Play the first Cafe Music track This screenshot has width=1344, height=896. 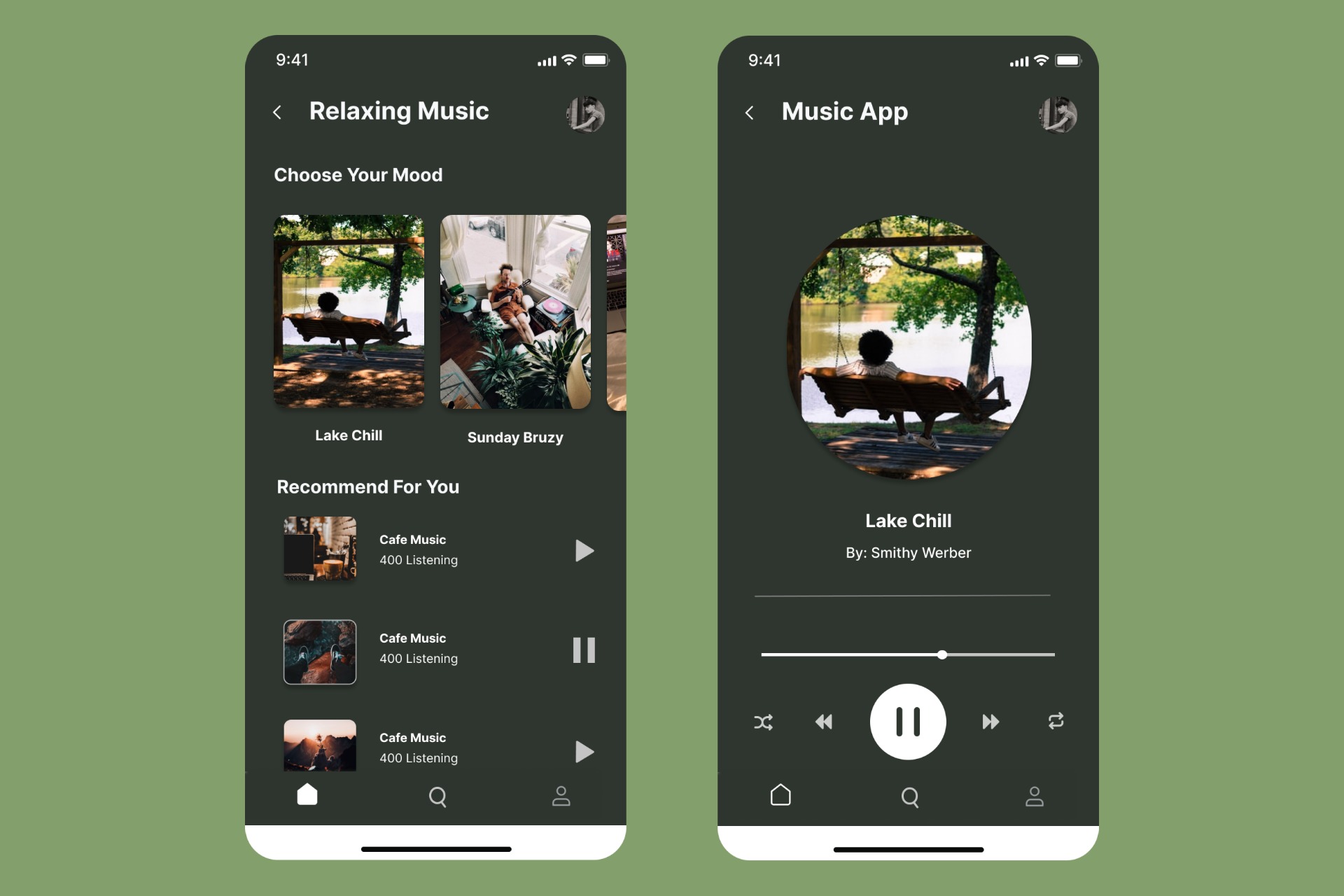tap(584, 551)
